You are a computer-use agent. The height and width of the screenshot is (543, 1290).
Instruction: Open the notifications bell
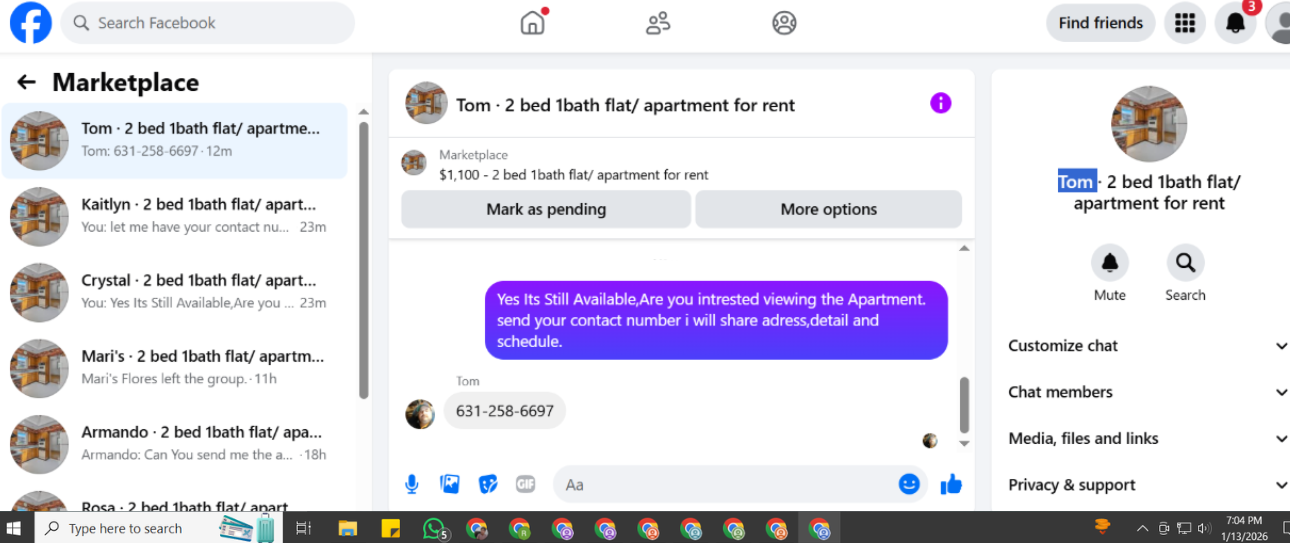click(x=1235, y=23)
